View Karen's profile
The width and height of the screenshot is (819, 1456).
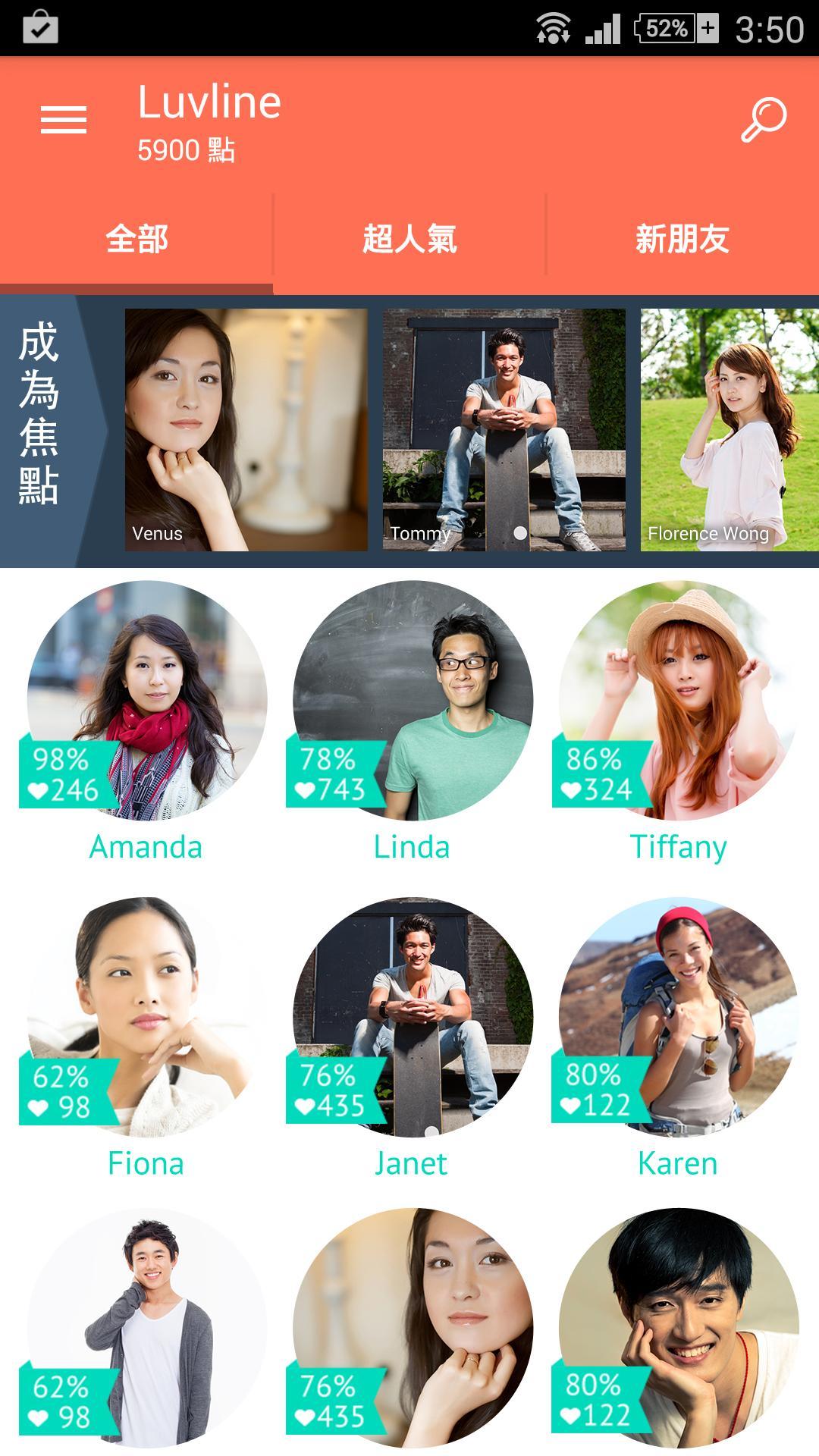(x=679, y=1018)
